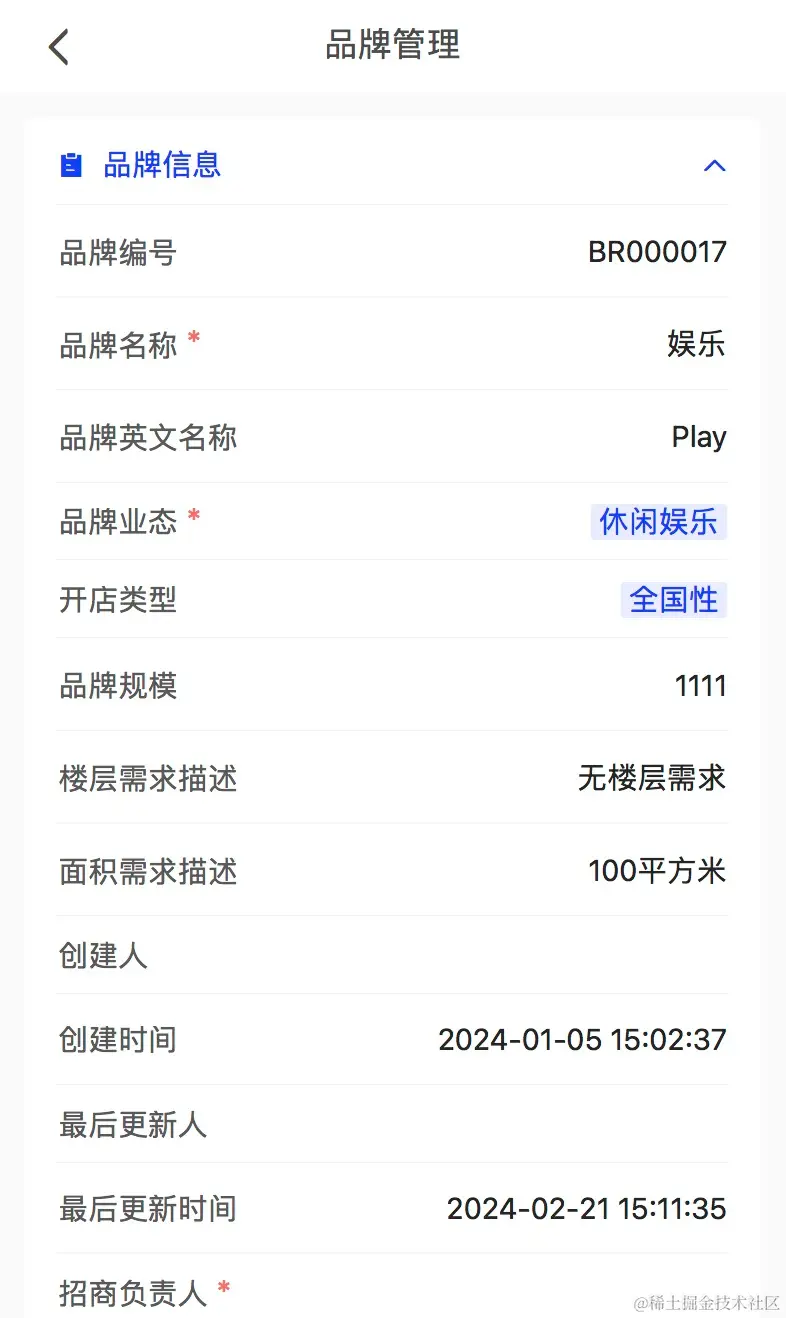Edit the 品牌名称 field
Image resolution: width=786 pixels, height=1318 pixels.
click(x=695, y=344)
